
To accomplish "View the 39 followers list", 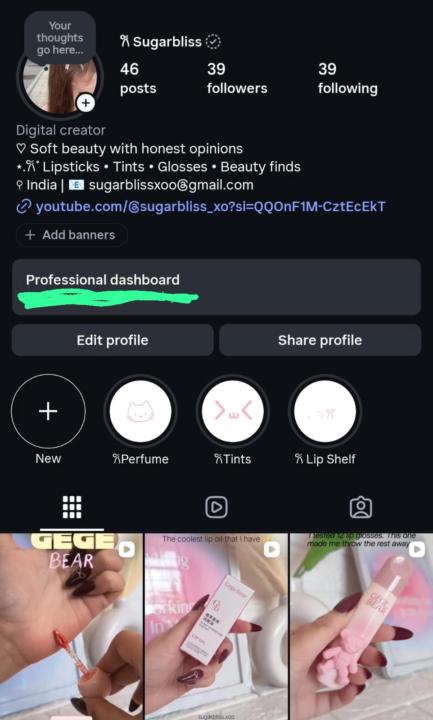I will [x=237, y=79].
